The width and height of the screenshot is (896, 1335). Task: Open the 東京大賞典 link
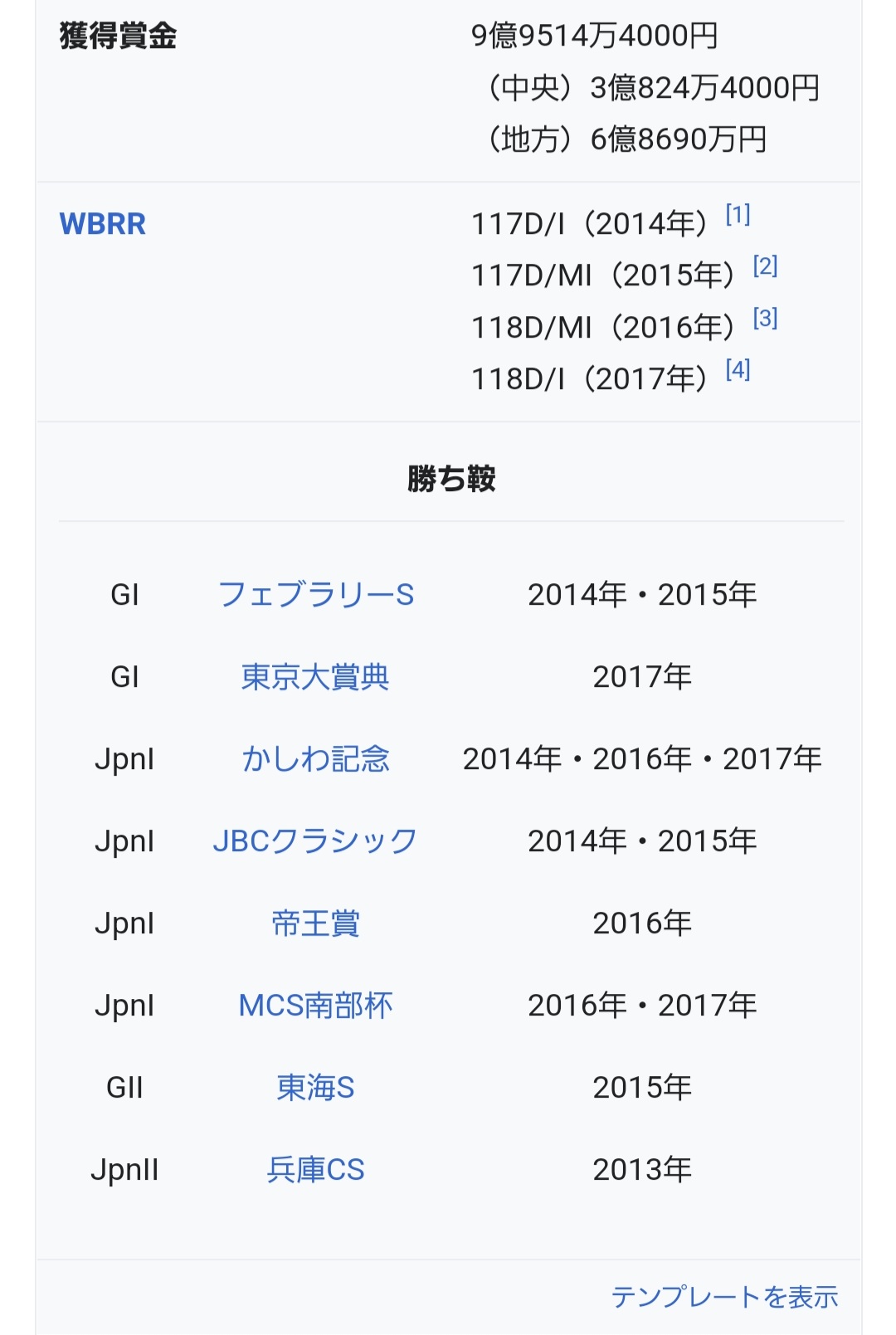point(315,677)
